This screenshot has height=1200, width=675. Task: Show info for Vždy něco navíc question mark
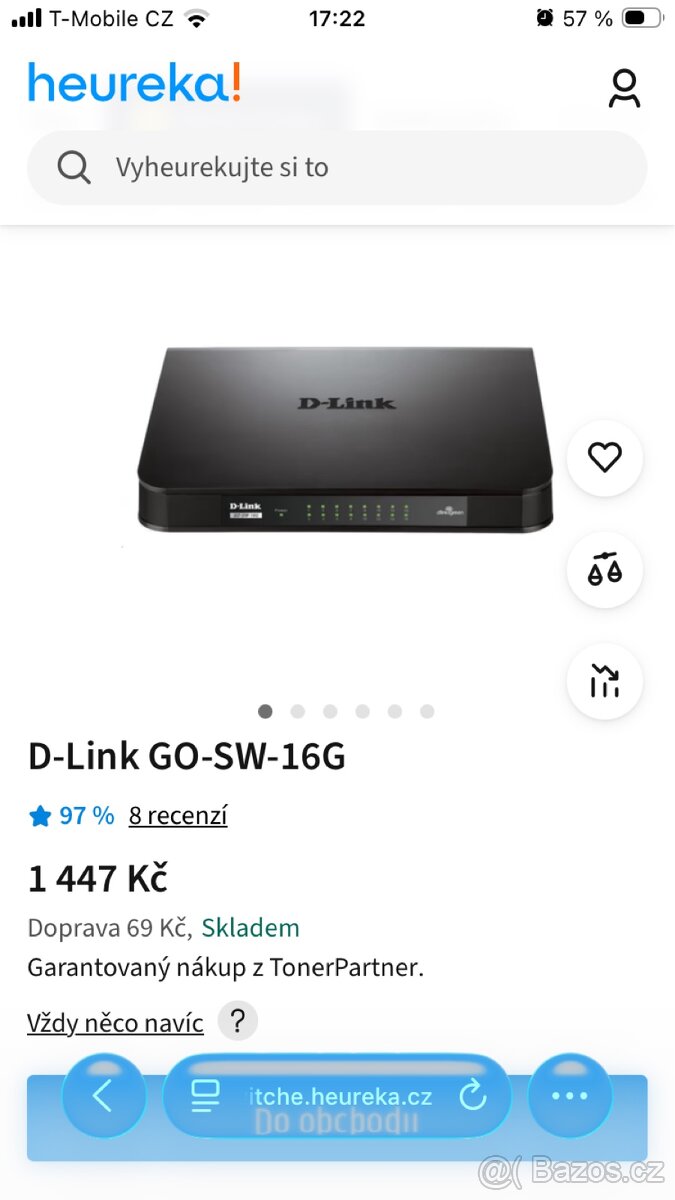coord(237,1022)
